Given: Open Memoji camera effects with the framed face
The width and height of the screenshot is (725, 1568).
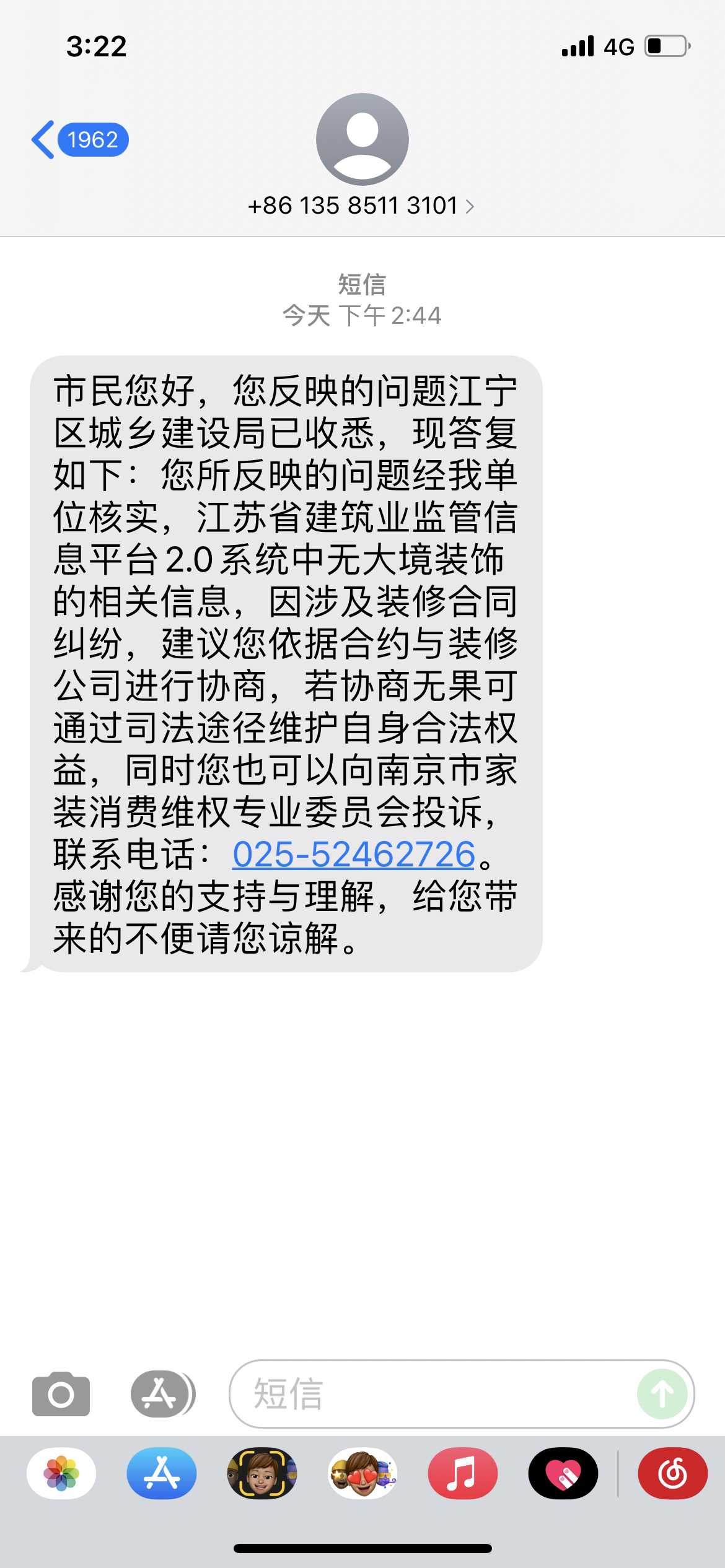Looking at the screenshot, I should pos(262,1473).
